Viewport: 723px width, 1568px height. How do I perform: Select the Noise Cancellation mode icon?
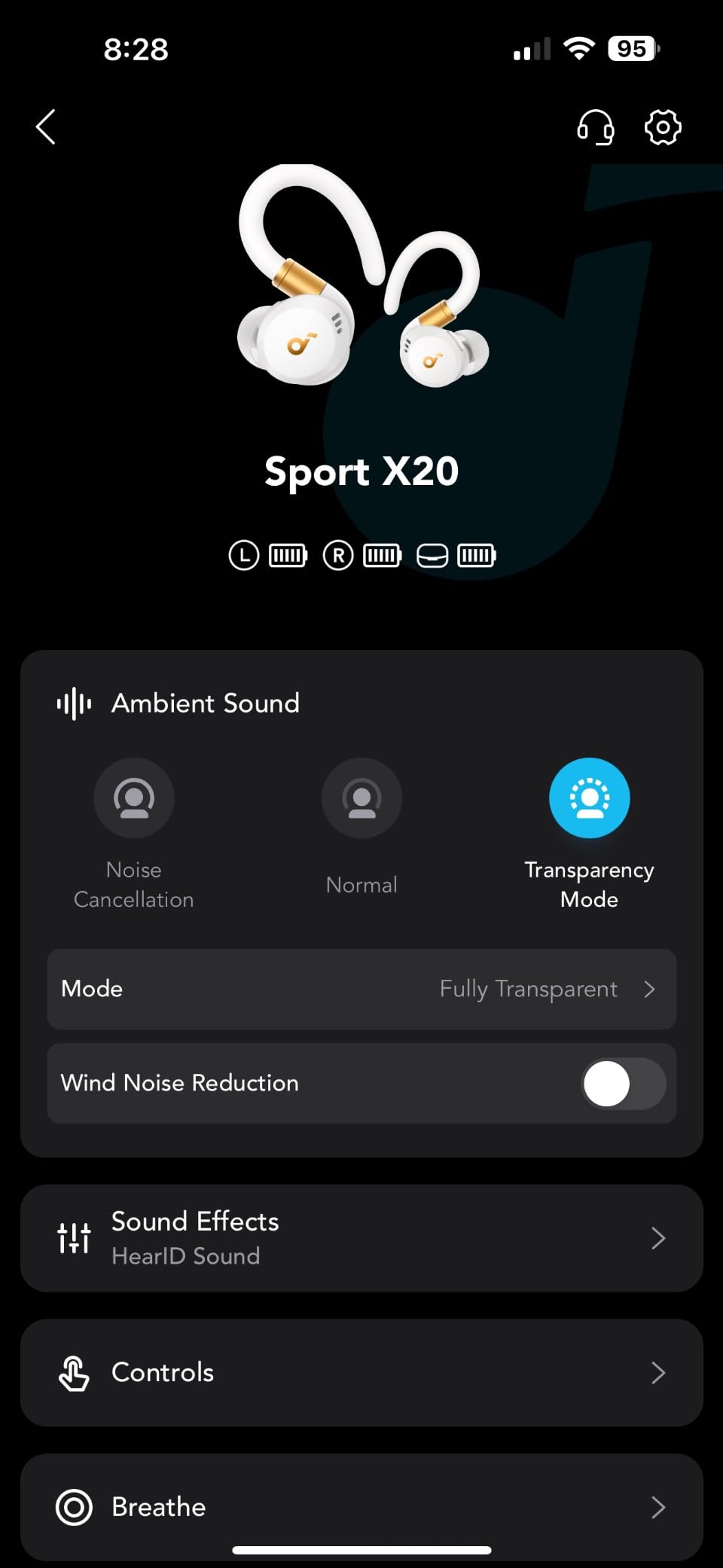click(x=134, y=798)
